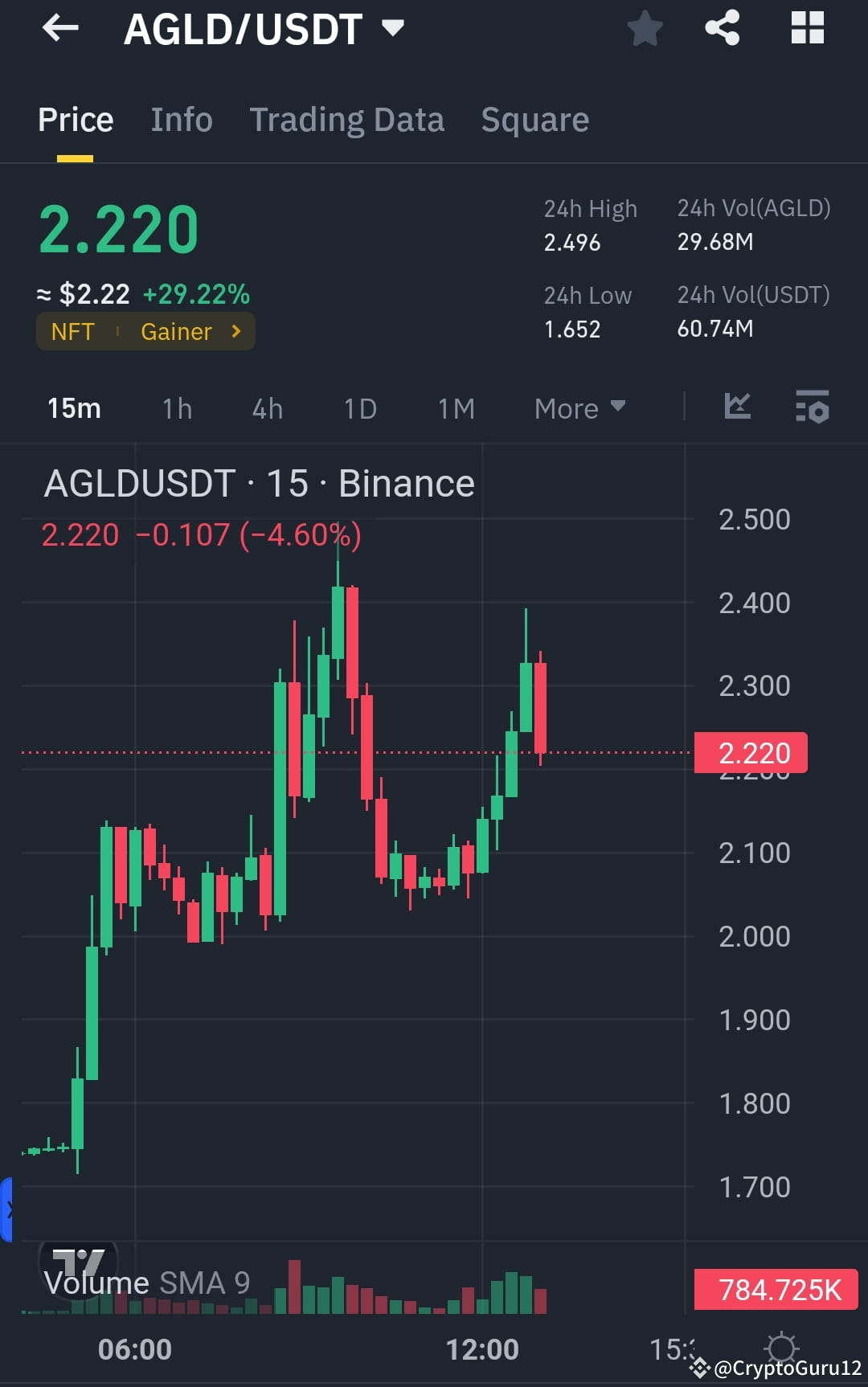Select the 15m timeframe

pyautogui.click(x=75, y=408)
